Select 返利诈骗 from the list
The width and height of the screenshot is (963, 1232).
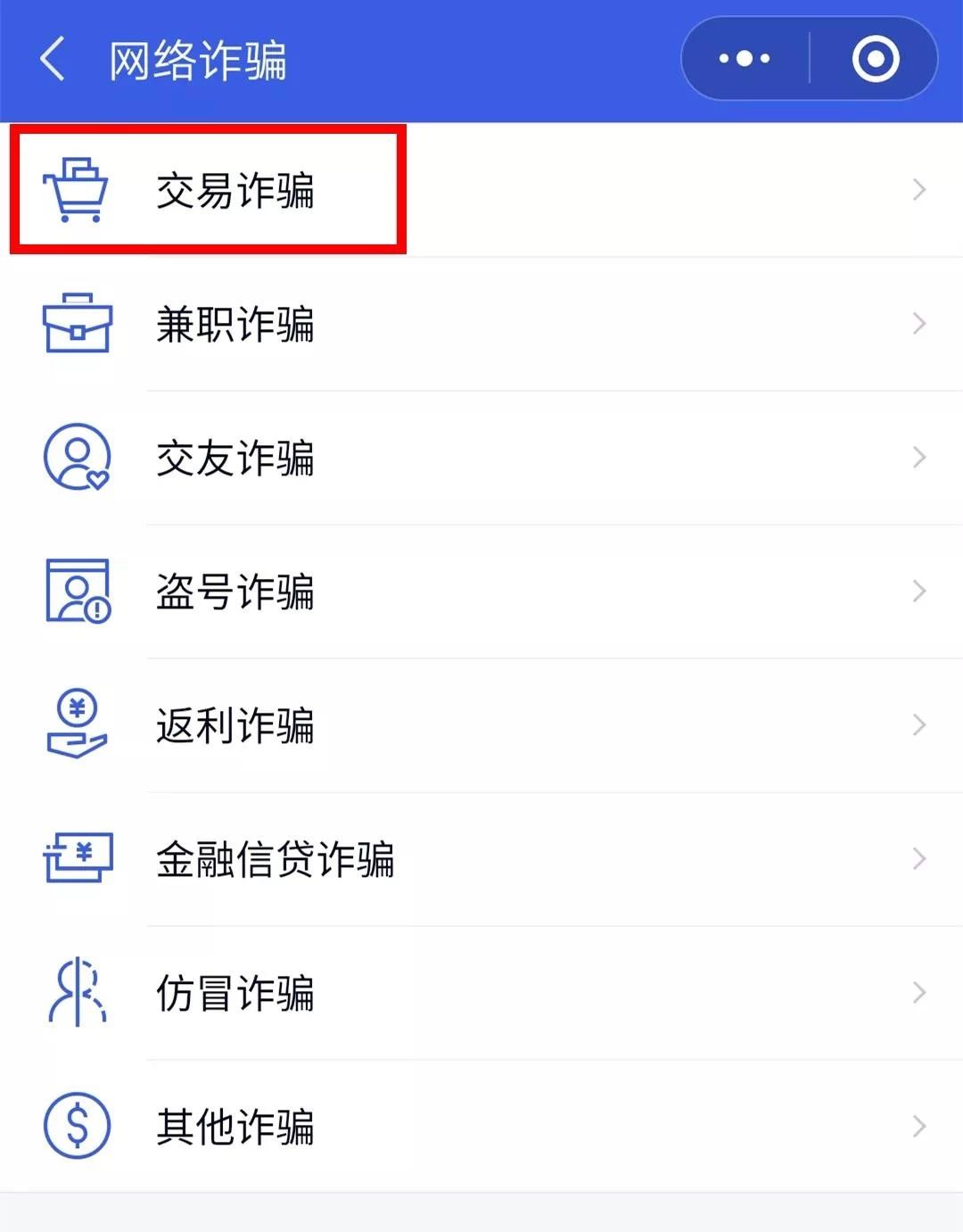click(236, 724)
